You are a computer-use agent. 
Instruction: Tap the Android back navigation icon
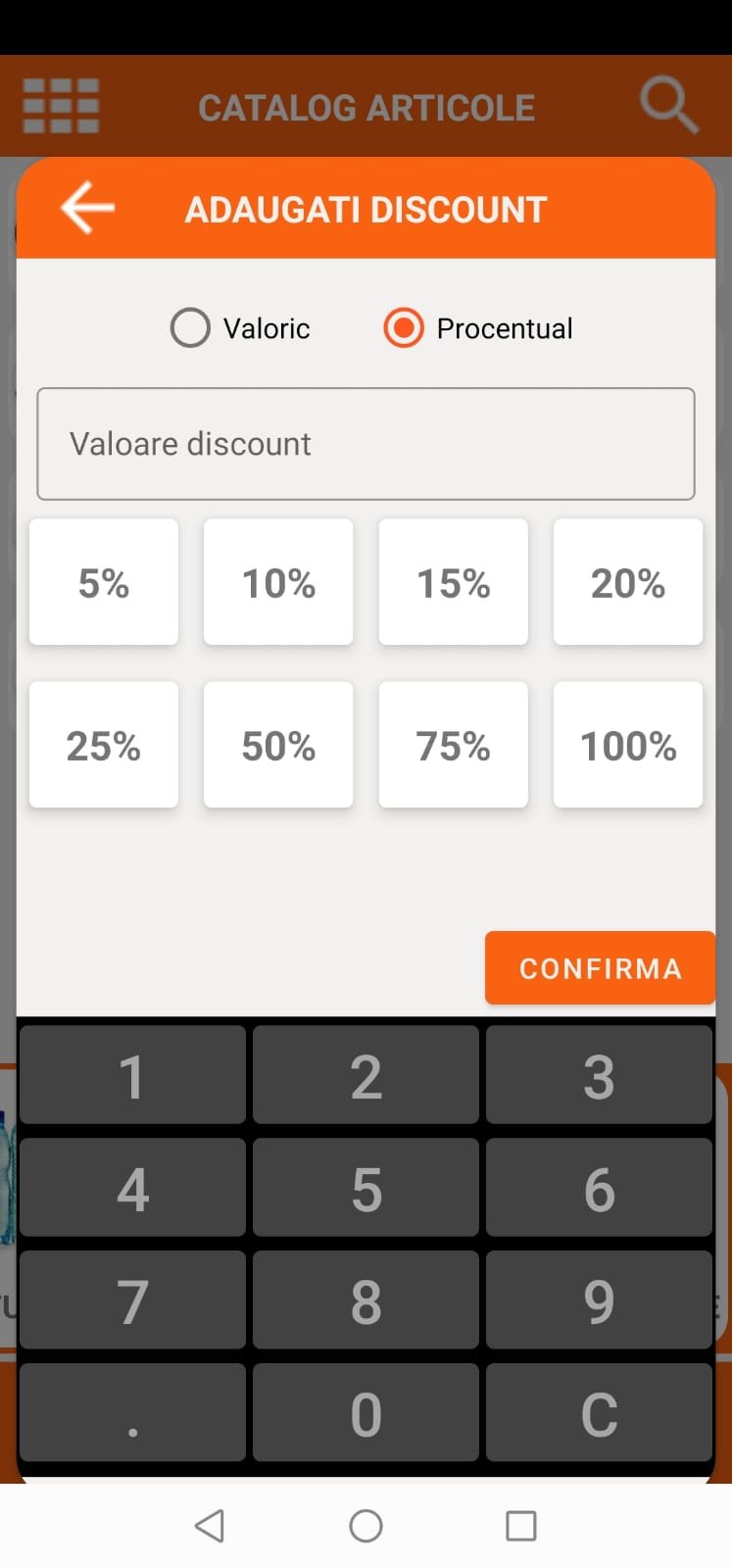(x=210, y=1525)
